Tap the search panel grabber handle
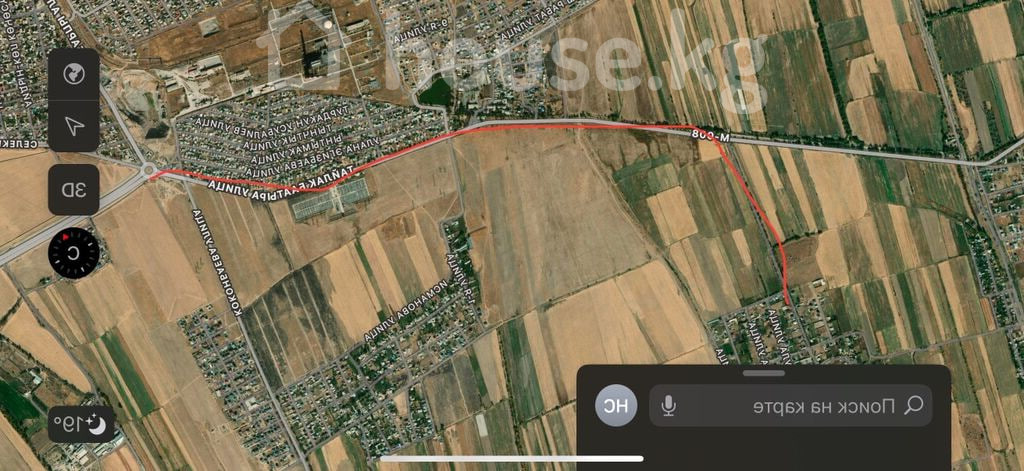Image resolution: width=1024 pixels, height=471 pixels. (x=764, y=373)
